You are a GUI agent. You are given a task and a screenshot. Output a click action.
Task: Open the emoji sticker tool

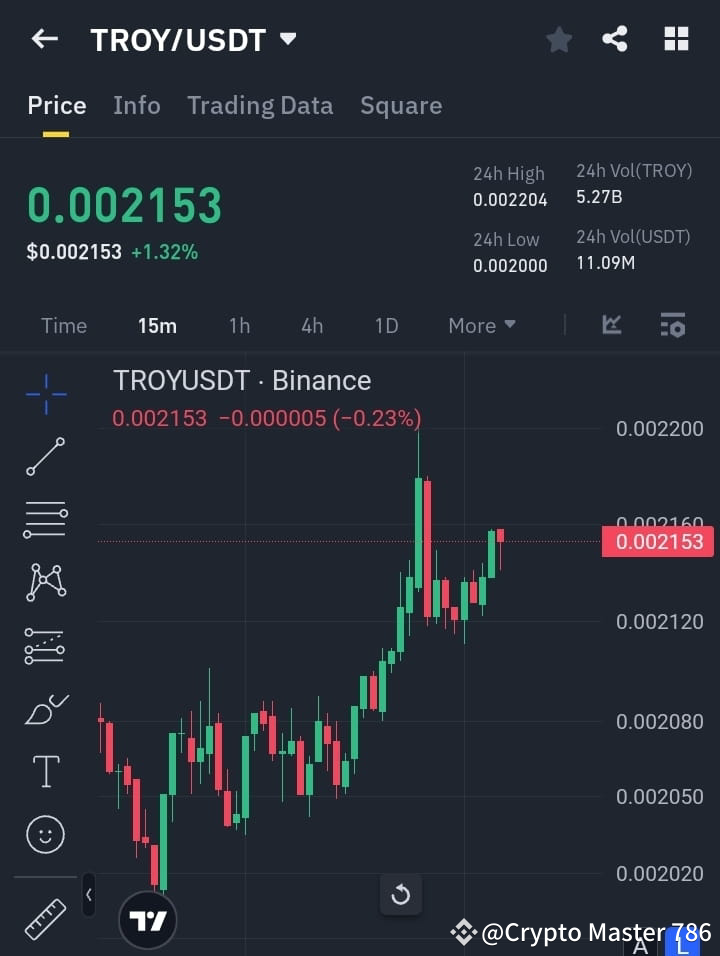click(44, 833)
